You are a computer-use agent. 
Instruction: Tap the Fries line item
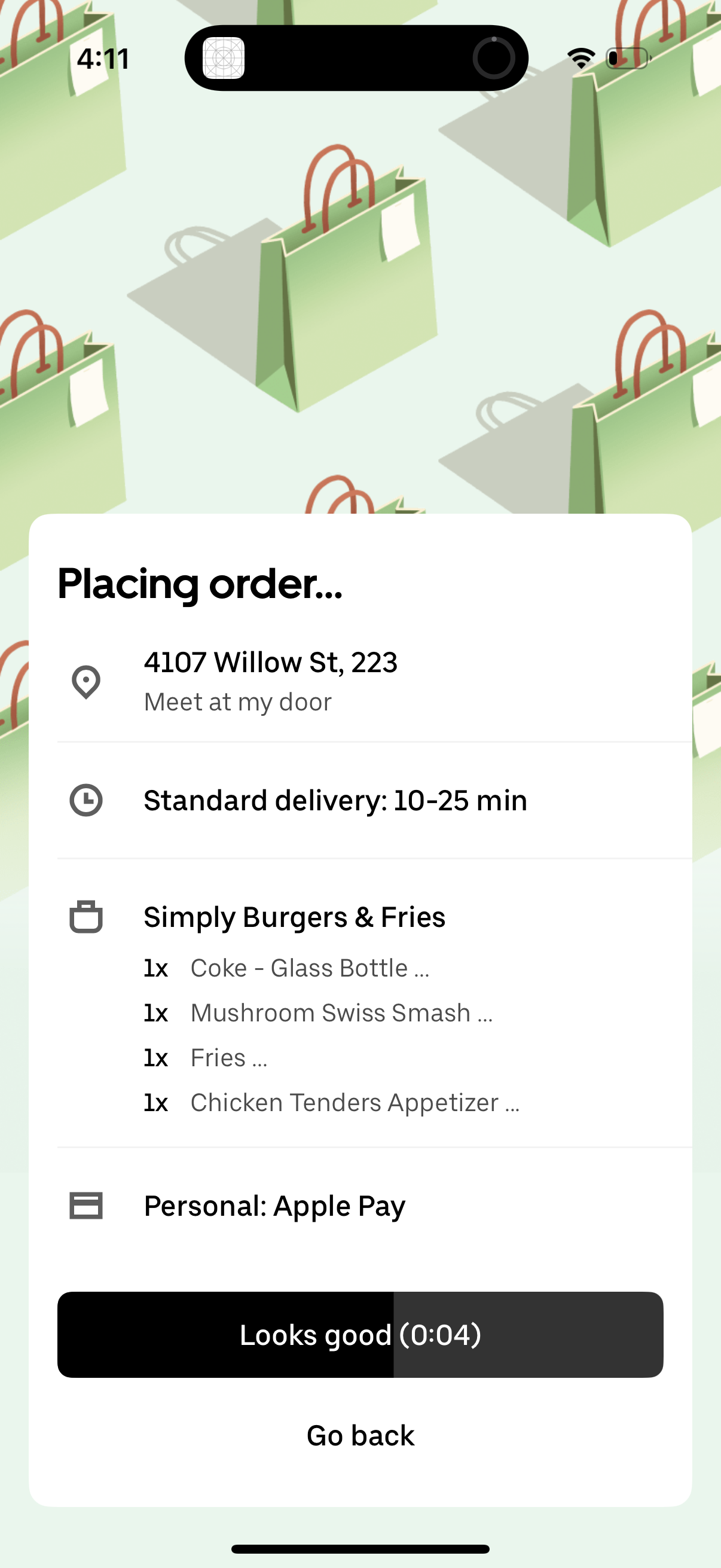click(228, 1057)
